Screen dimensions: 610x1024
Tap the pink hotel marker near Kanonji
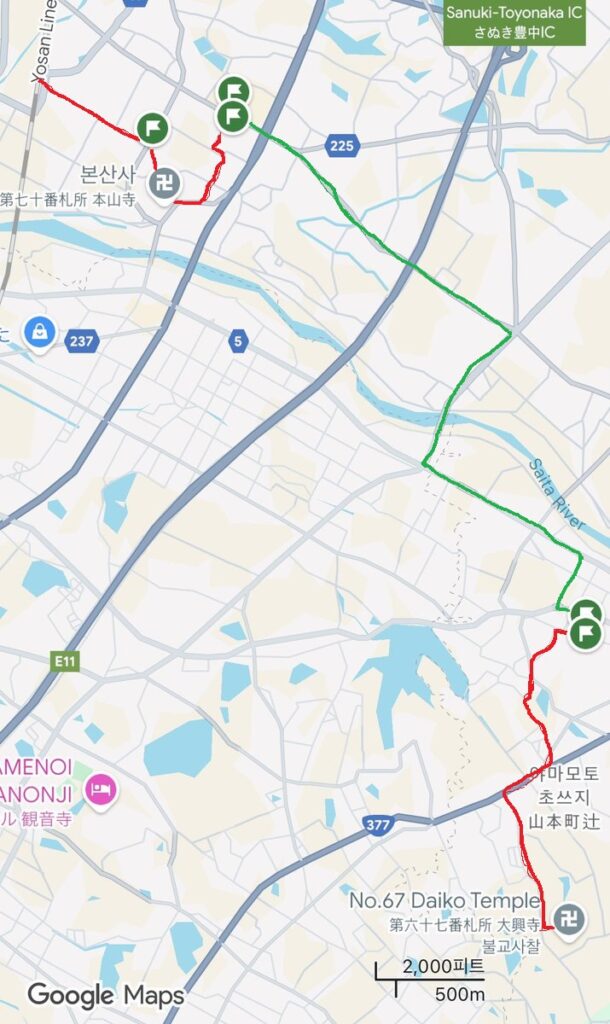click(104, 792)
